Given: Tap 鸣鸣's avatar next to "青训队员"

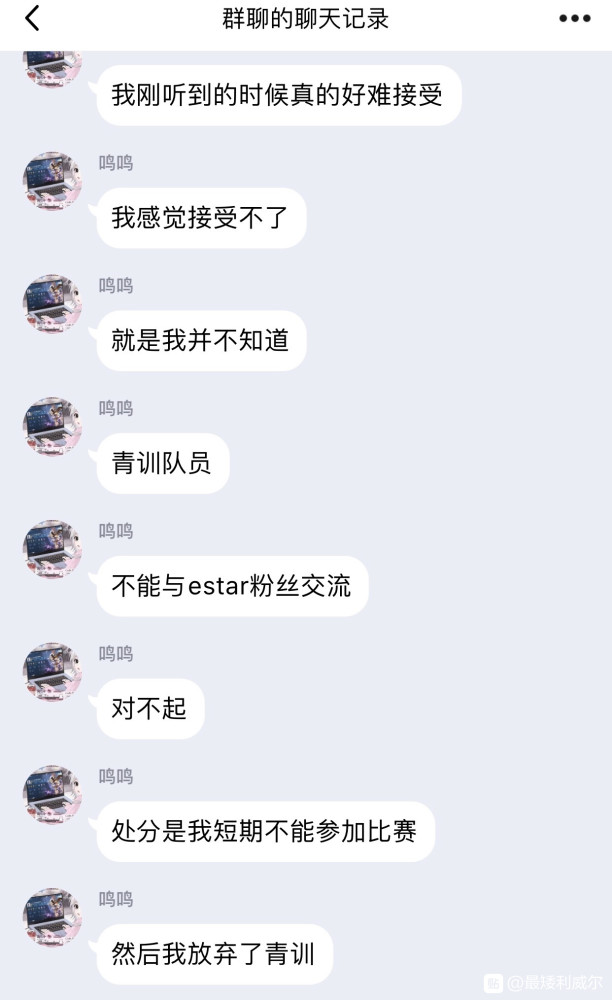Looking at the screenshot, I should coord(52,427).
